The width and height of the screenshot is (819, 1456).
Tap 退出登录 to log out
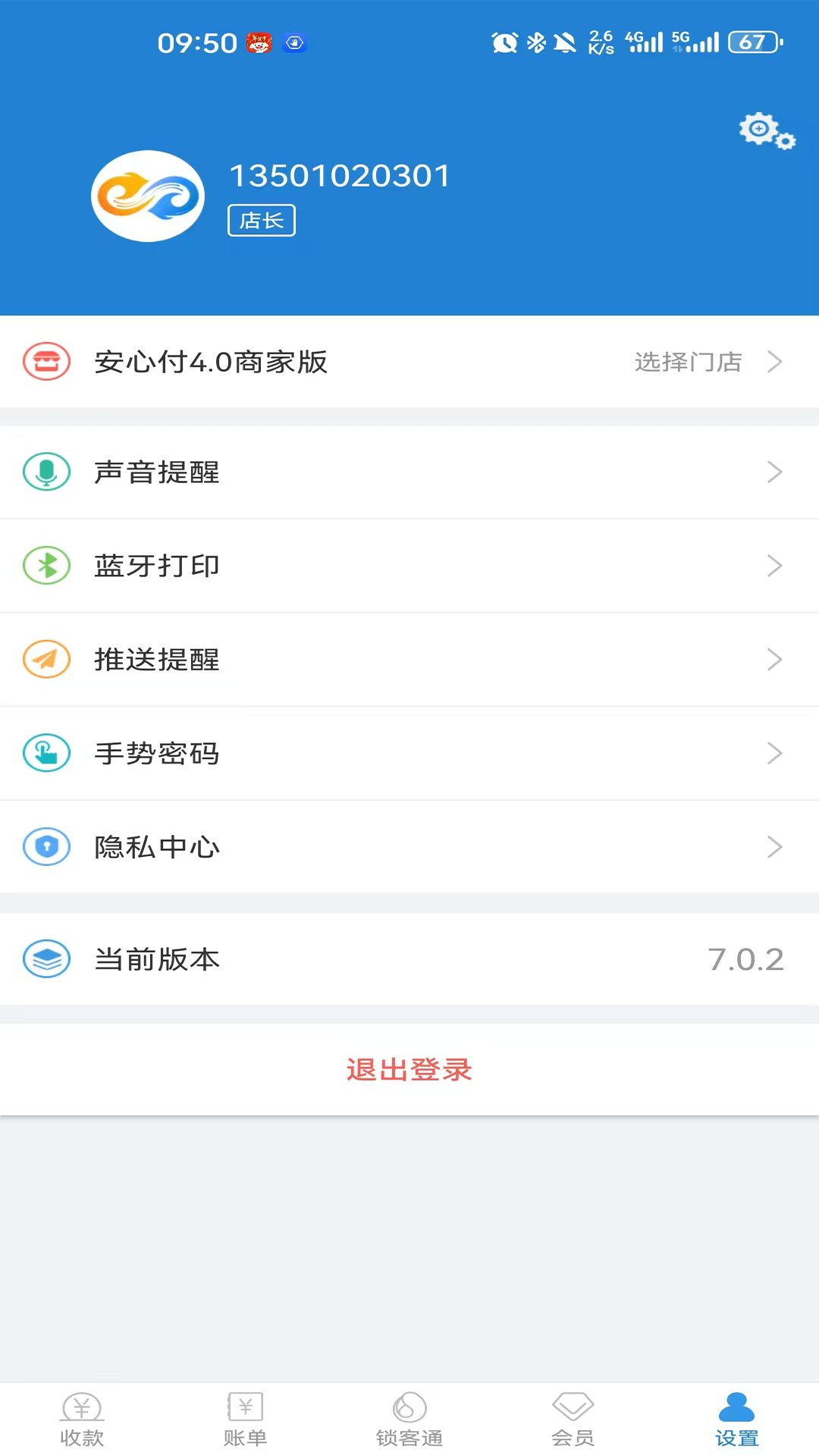pos(409,1069)
